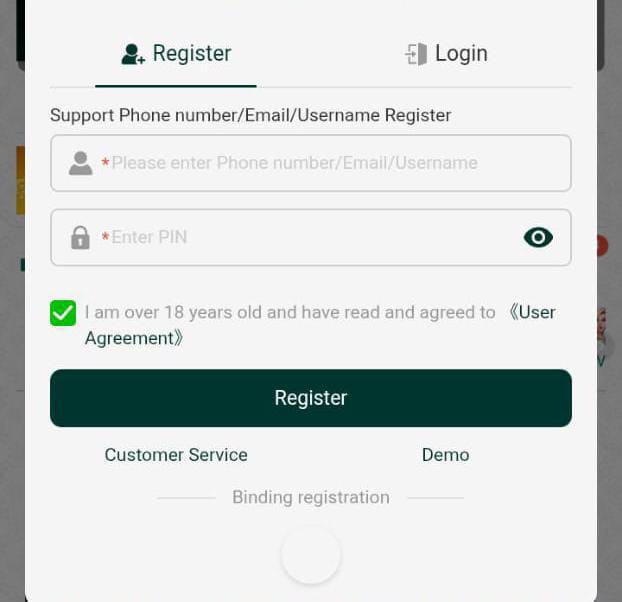The image size is (622, 602).
Task: Switch to the Login tab
Action: [x=446, y=54]
